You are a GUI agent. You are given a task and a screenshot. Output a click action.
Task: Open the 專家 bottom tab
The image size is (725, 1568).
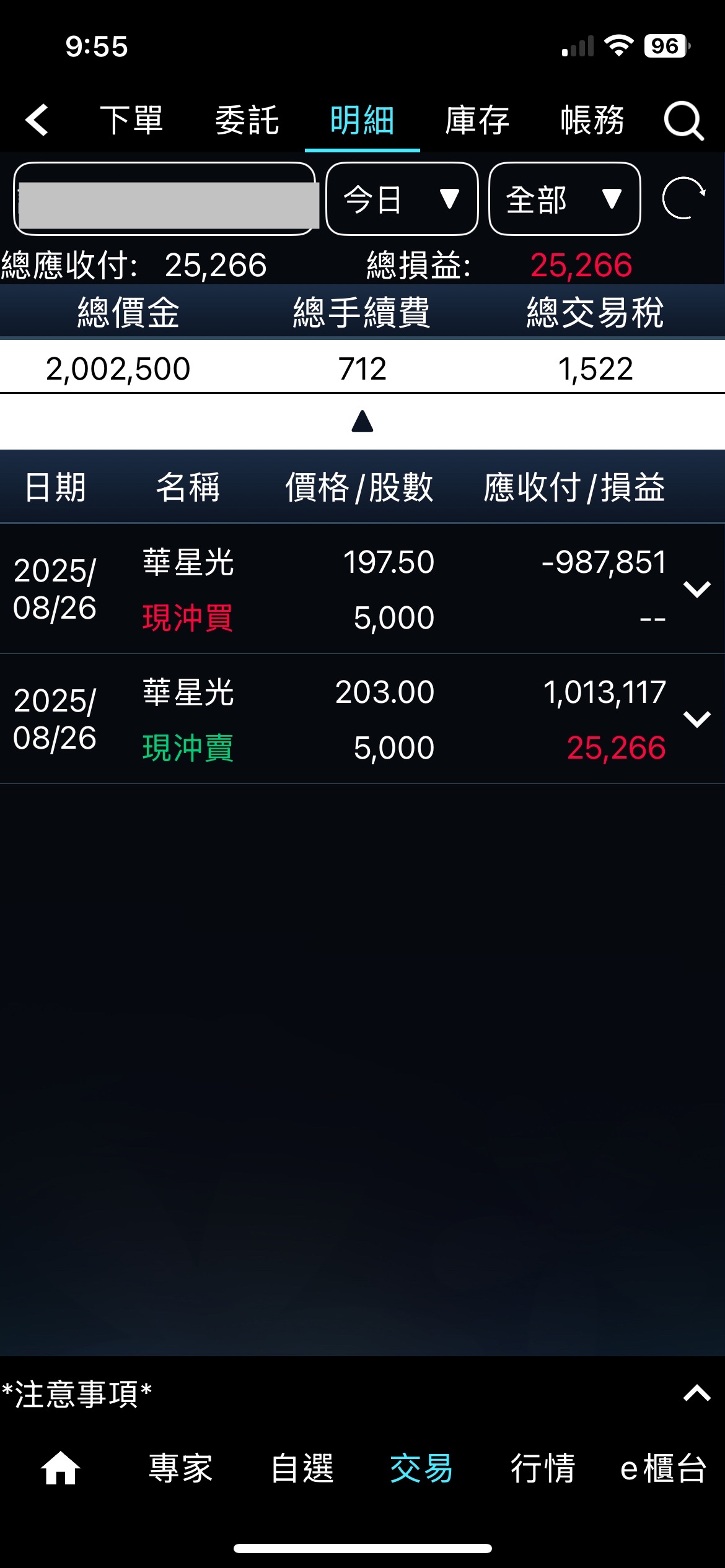(180, 1468)
